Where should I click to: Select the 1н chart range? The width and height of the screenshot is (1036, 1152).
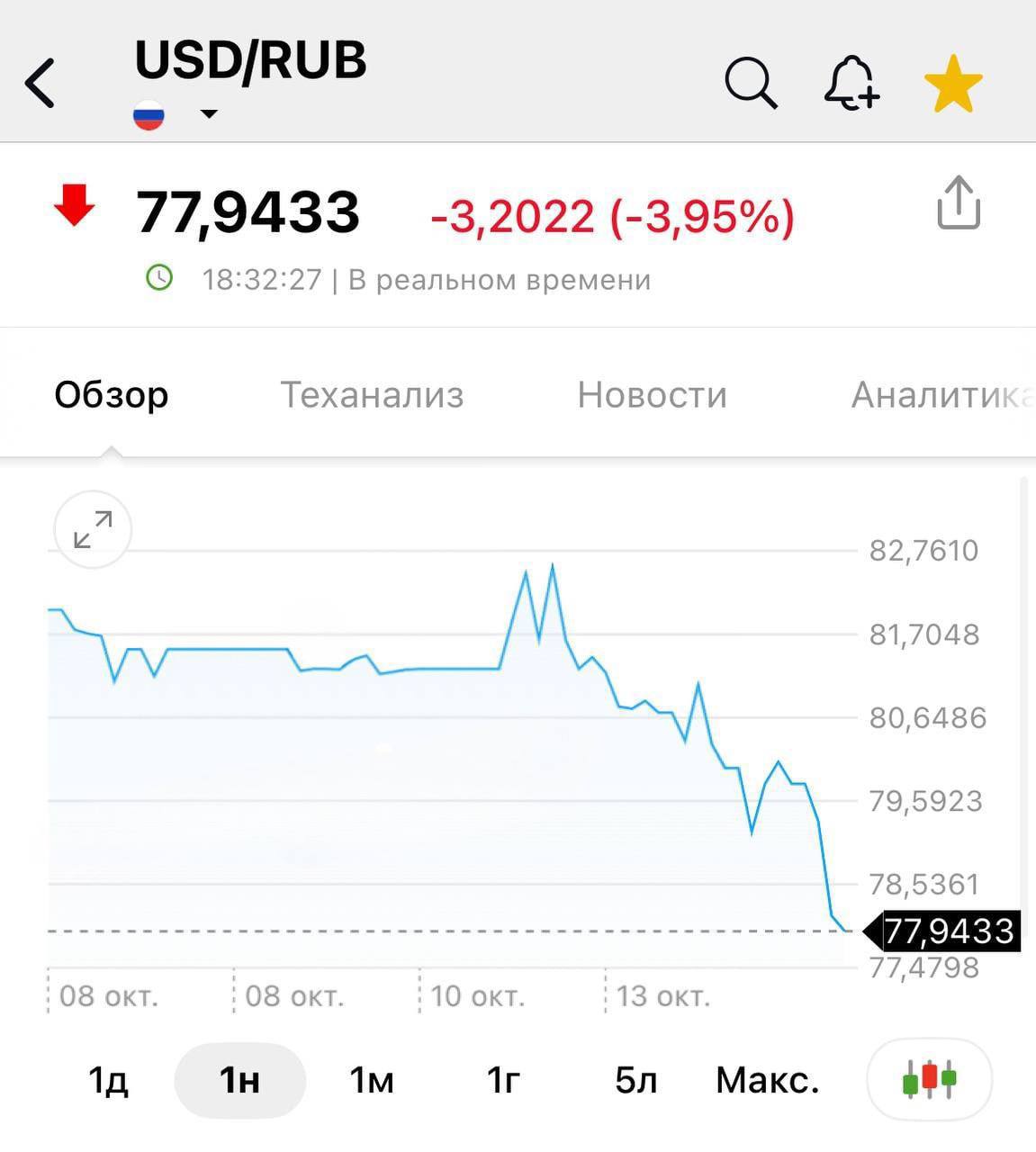pyautogui.click(x=239, y=1080)
